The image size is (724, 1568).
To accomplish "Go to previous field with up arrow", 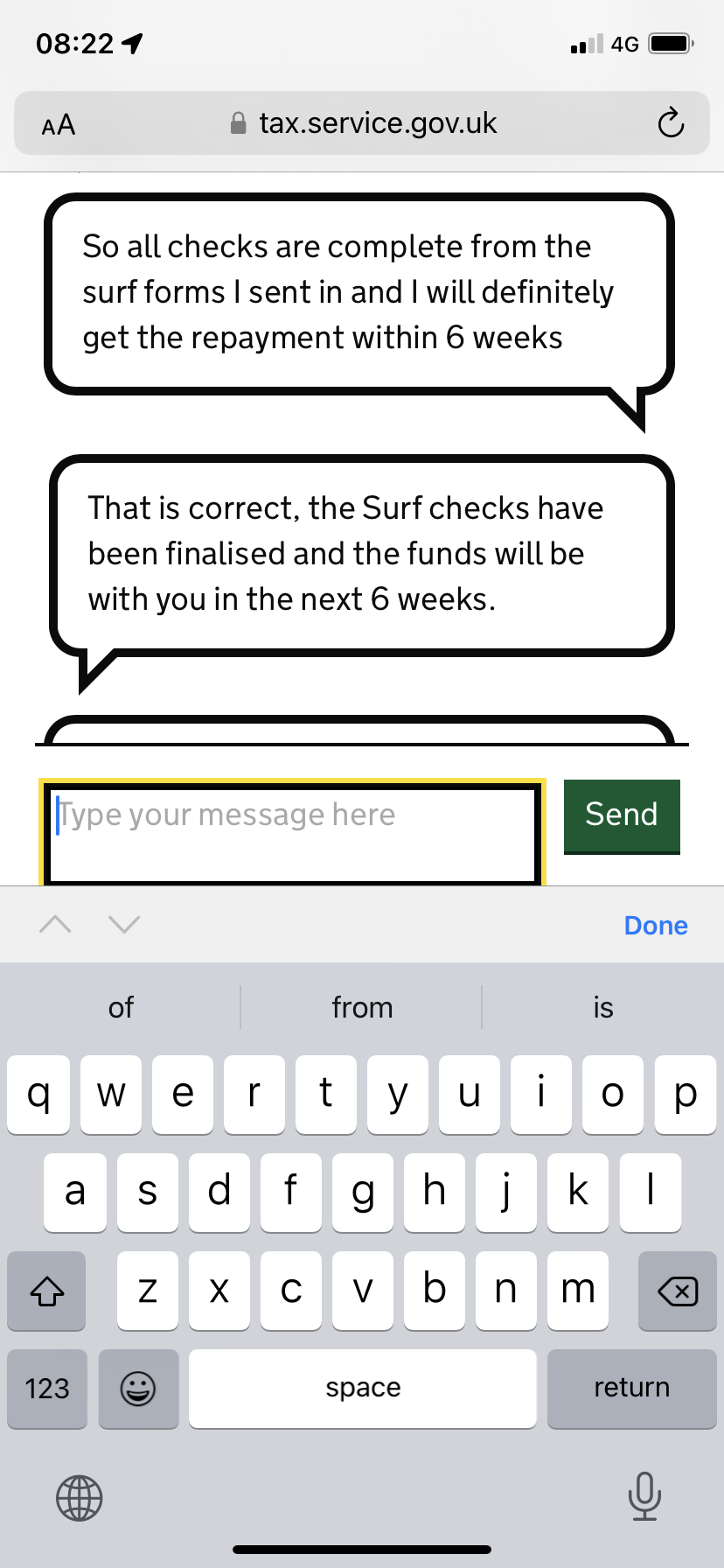I will (x=55, y=924).
